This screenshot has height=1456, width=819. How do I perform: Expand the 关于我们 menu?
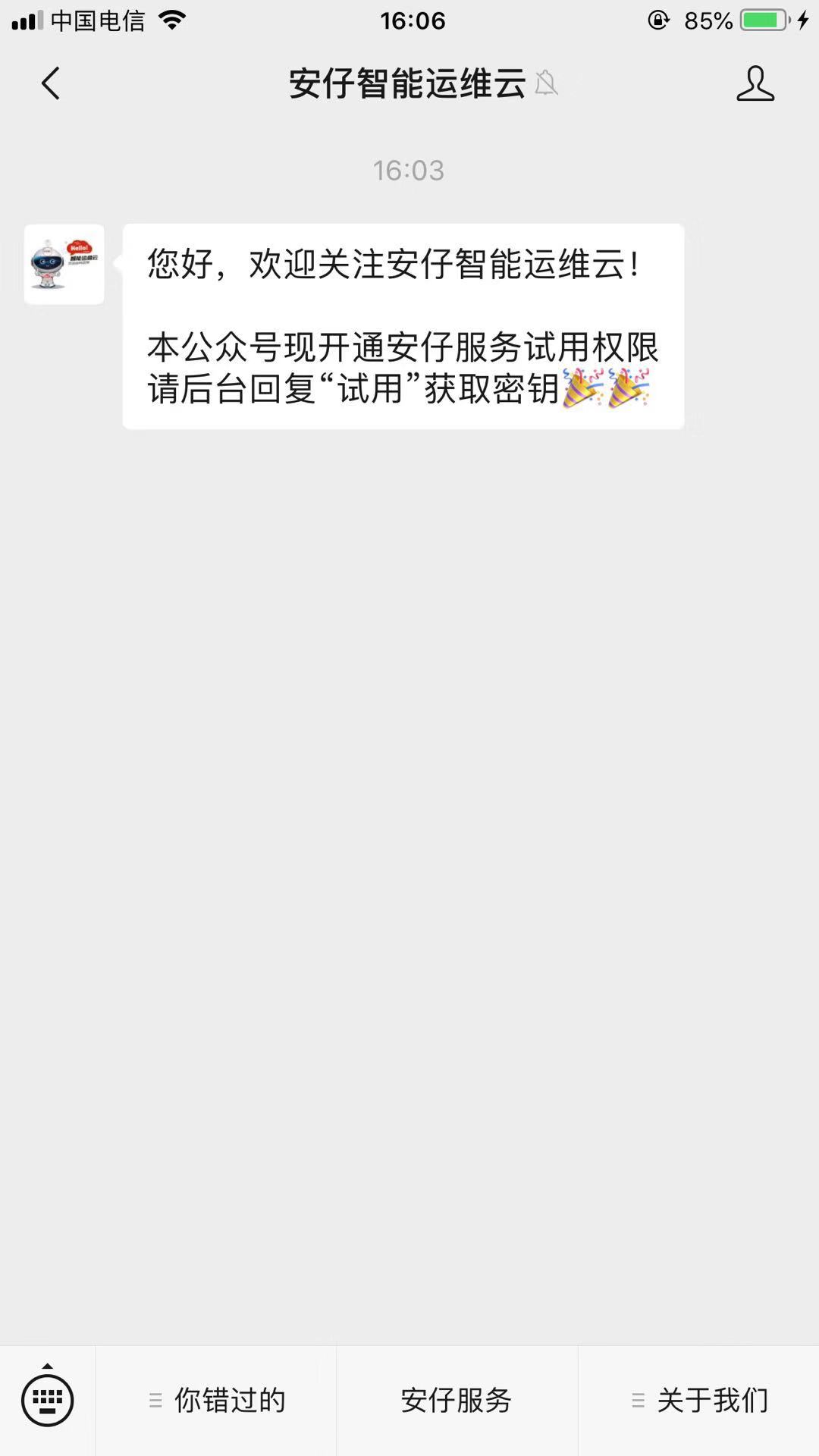tap(699, 1400)
